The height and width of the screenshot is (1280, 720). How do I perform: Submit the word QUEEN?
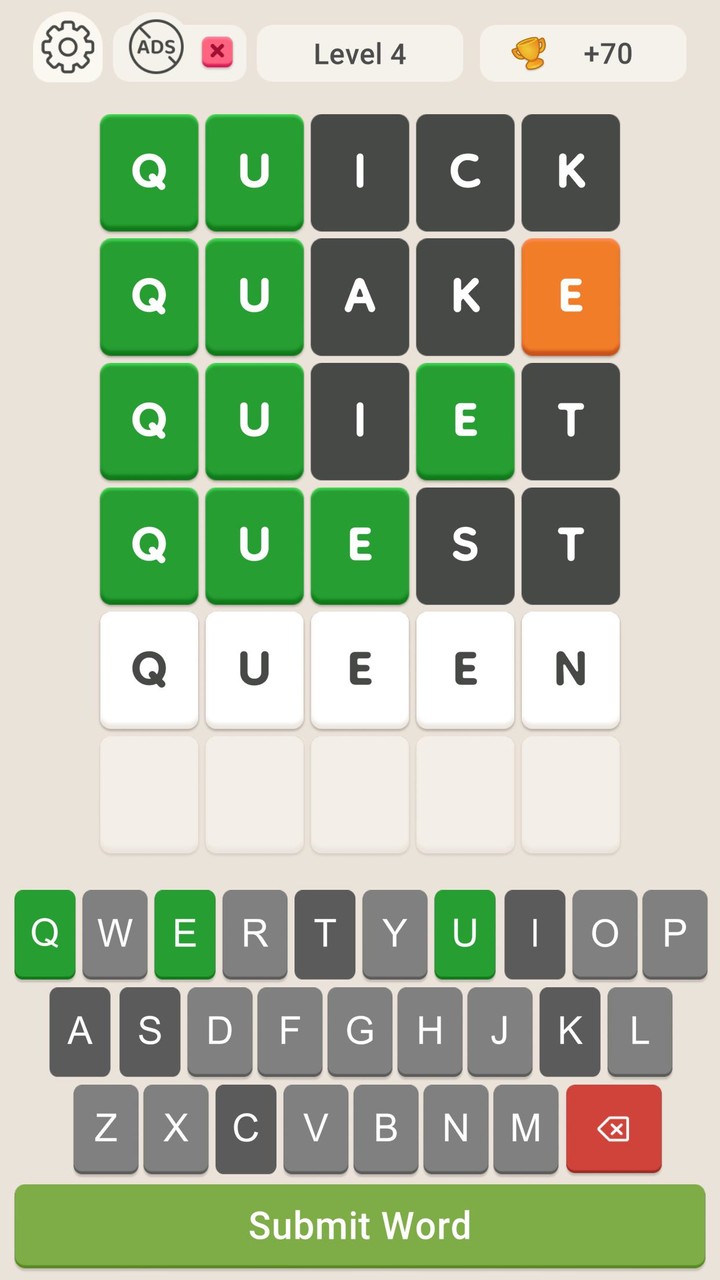pos(360,1226)
